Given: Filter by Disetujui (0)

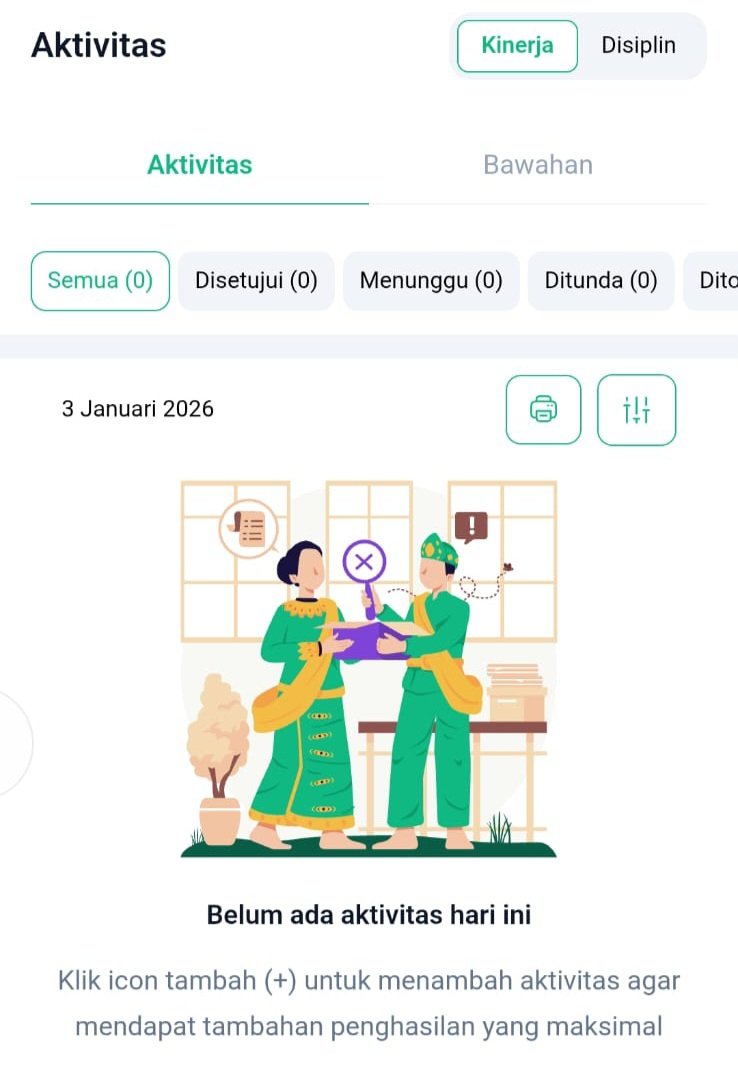Looking at the screenshot, I should click(256, 281).
